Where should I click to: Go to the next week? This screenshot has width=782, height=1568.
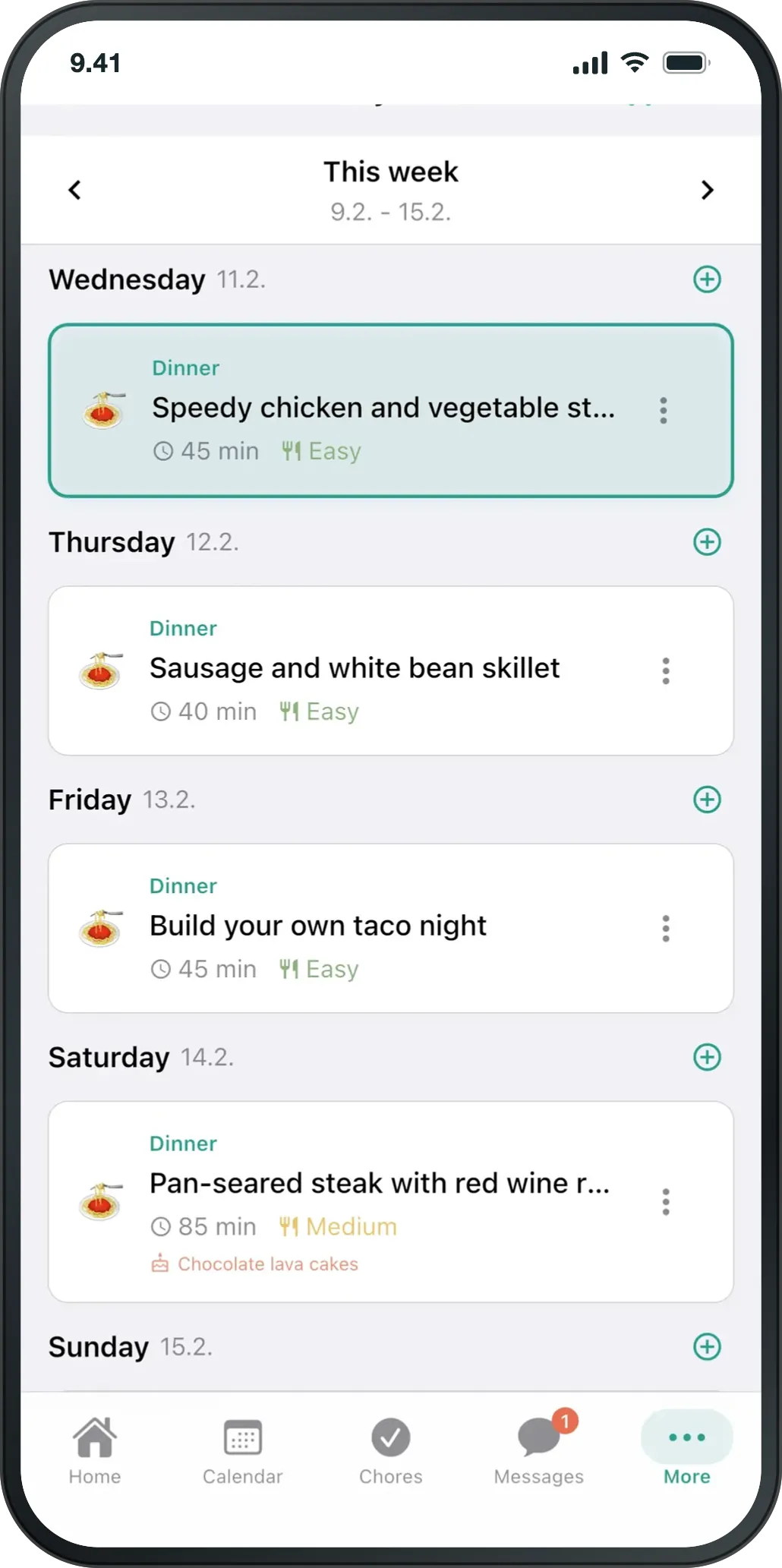(708, 190)
